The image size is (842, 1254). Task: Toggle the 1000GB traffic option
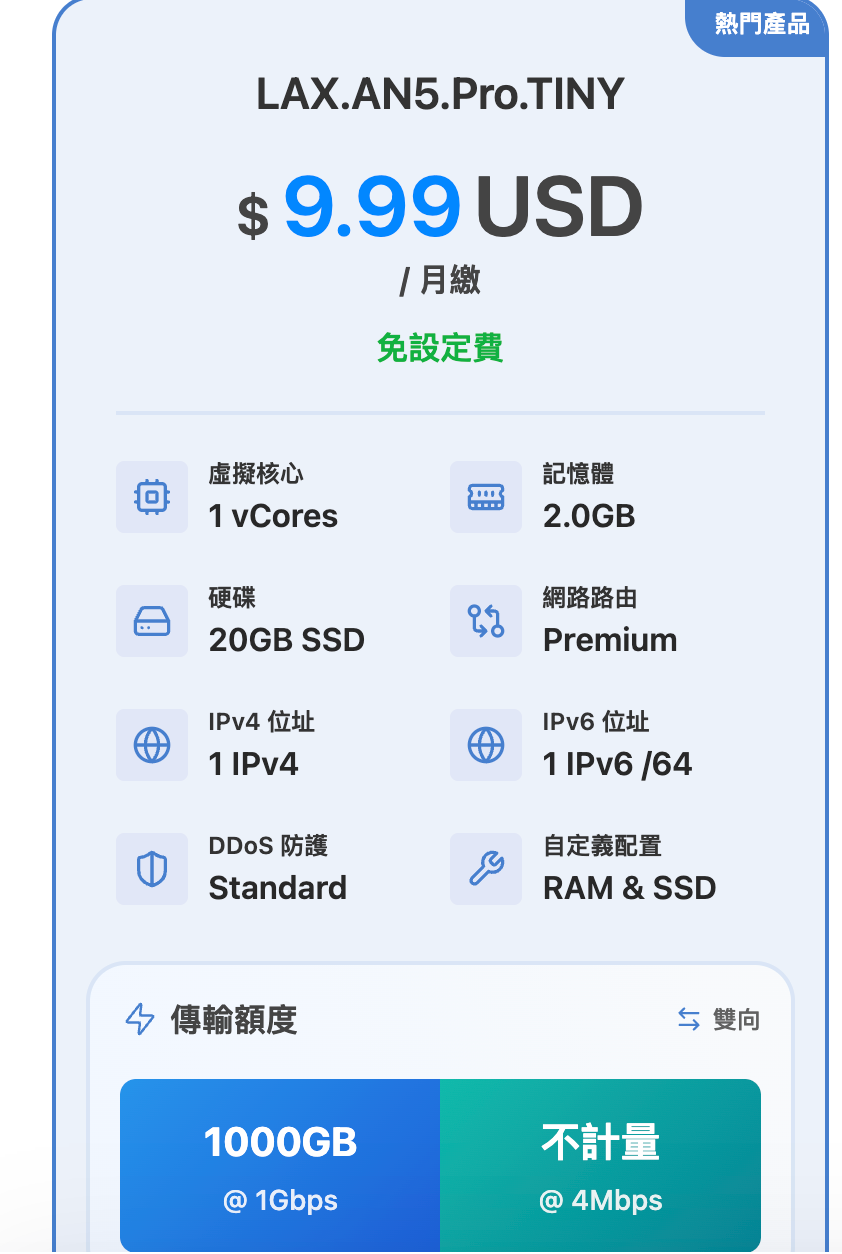279,1164
